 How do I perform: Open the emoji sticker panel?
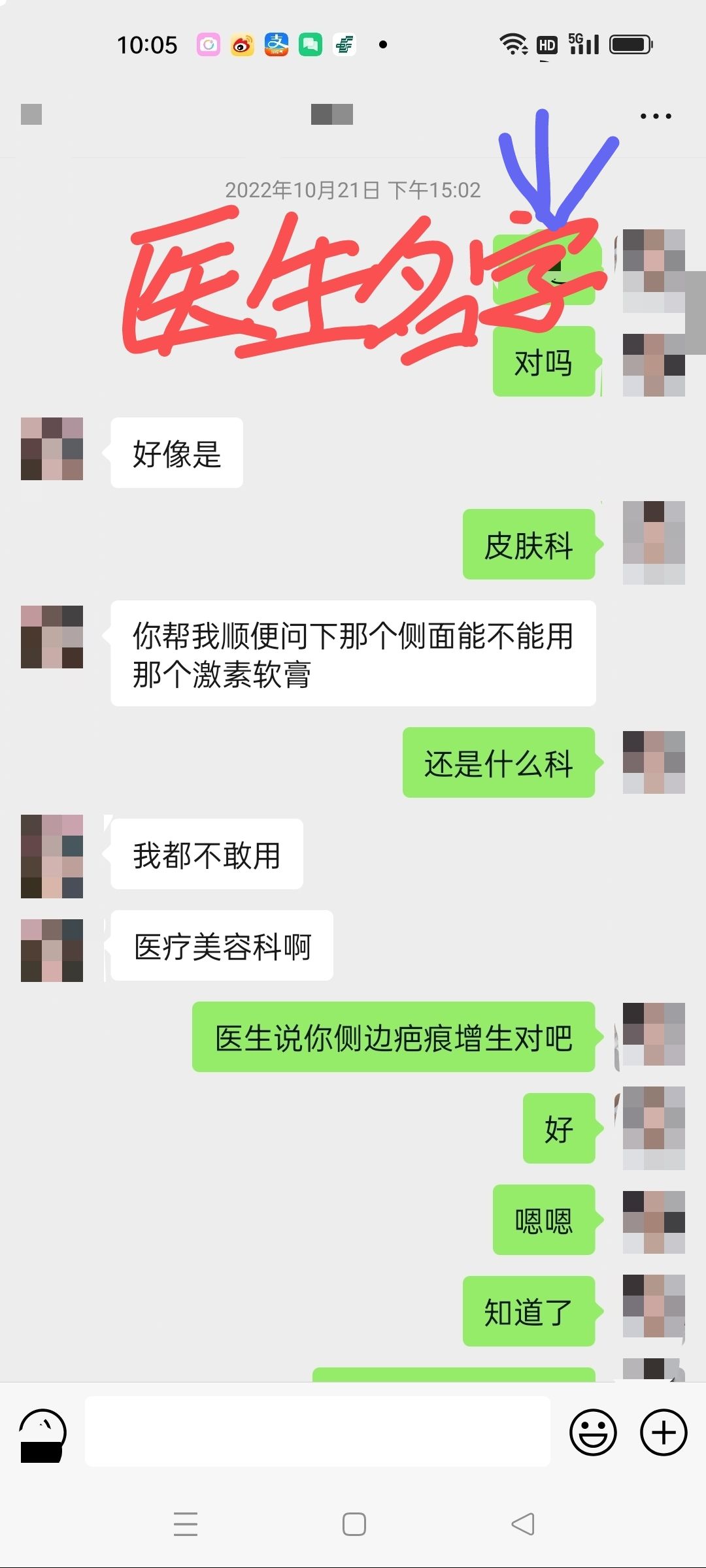click(593, 1432)
